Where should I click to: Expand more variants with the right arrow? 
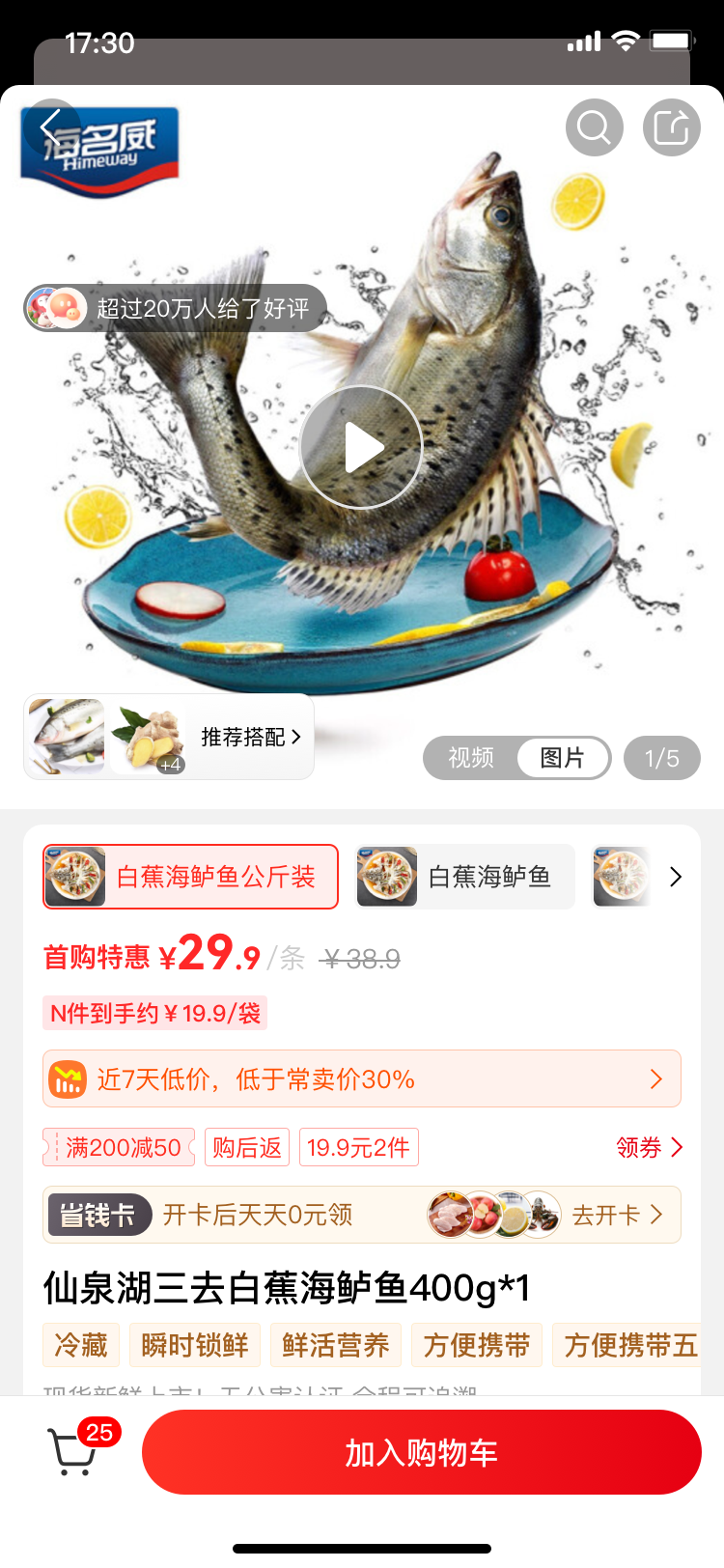(x=676, y=876)
